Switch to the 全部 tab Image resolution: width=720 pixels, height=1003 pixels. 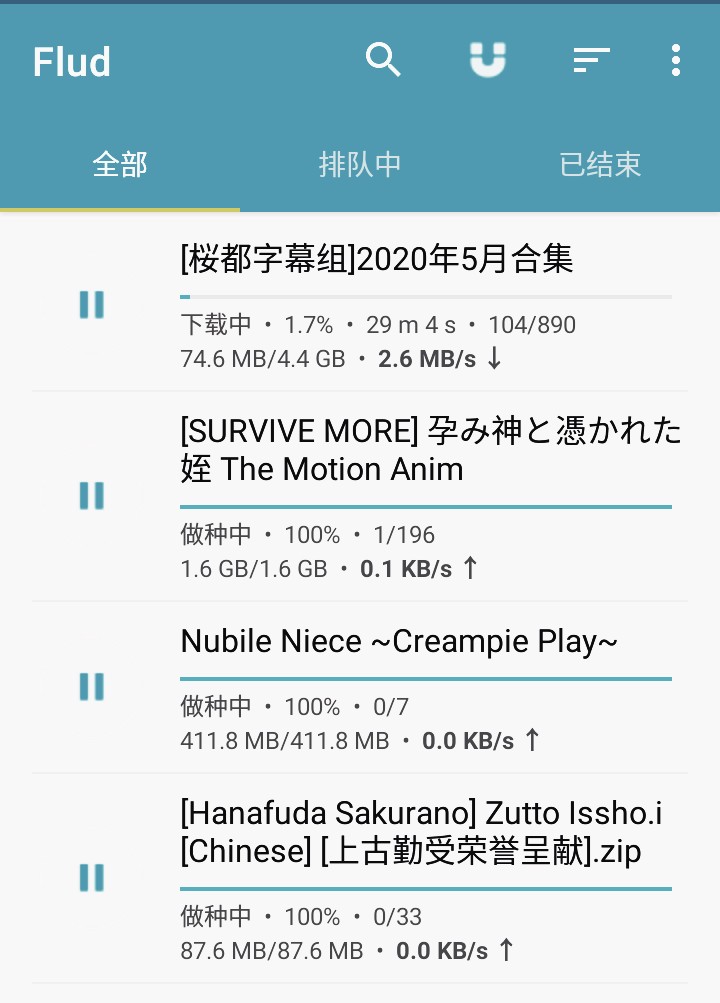120,165
